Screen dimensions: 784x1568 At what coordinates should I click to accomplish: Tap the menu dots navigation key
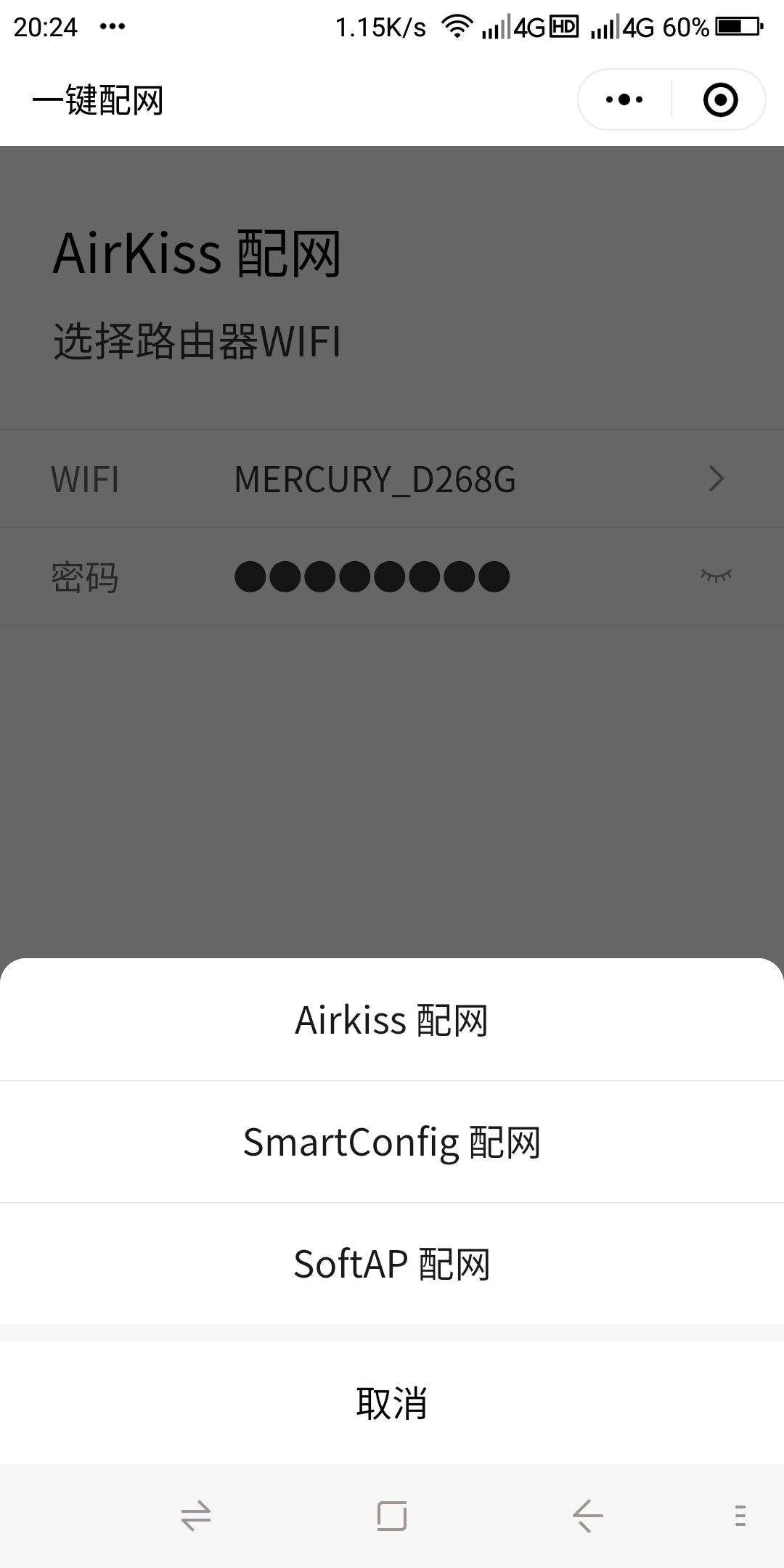740,1516
